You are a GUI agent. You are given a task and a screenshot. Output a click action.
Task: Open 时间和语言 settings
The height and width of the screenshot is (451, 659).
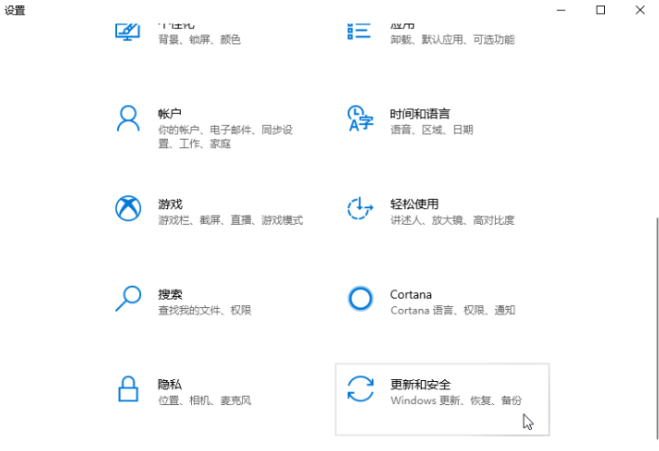419,113
